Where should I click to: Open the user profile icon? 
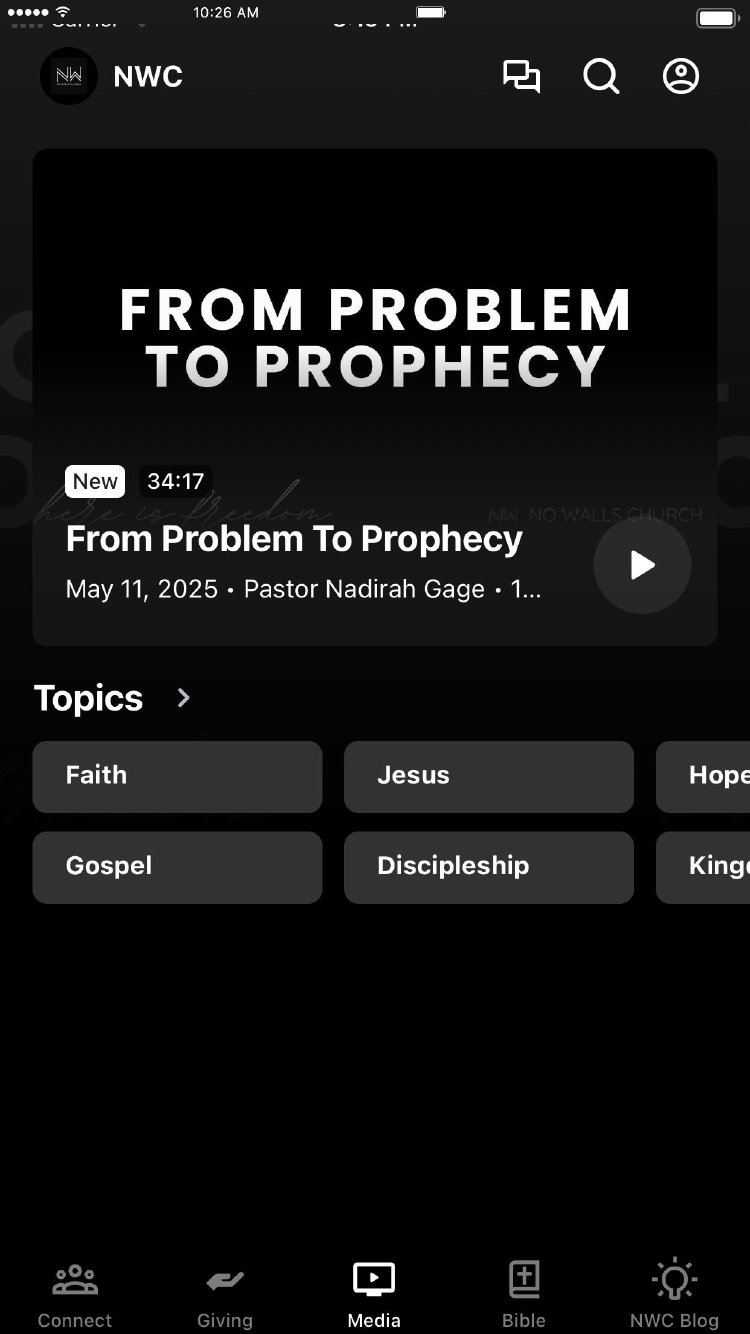point(681,77)
